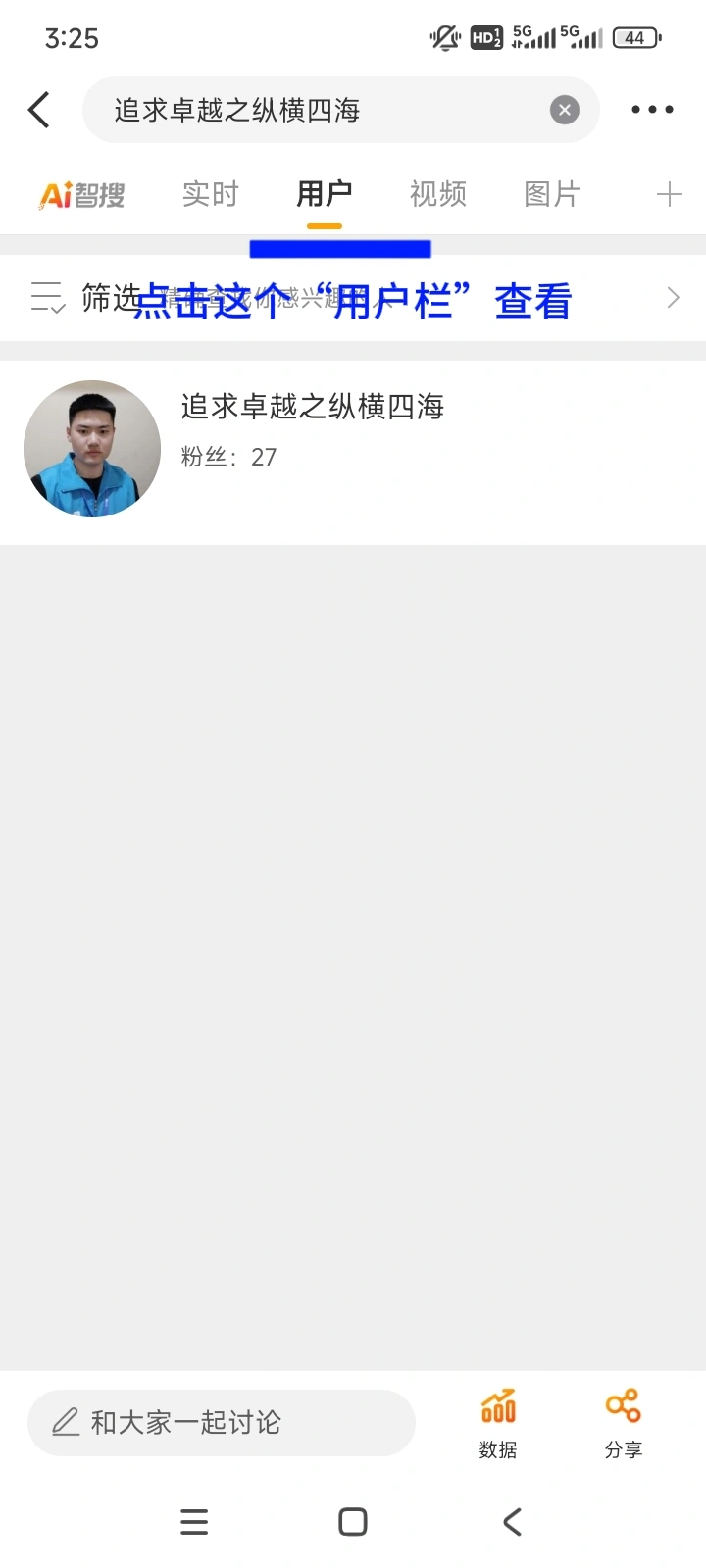Switch to the 图片 tab

(551, 195)
